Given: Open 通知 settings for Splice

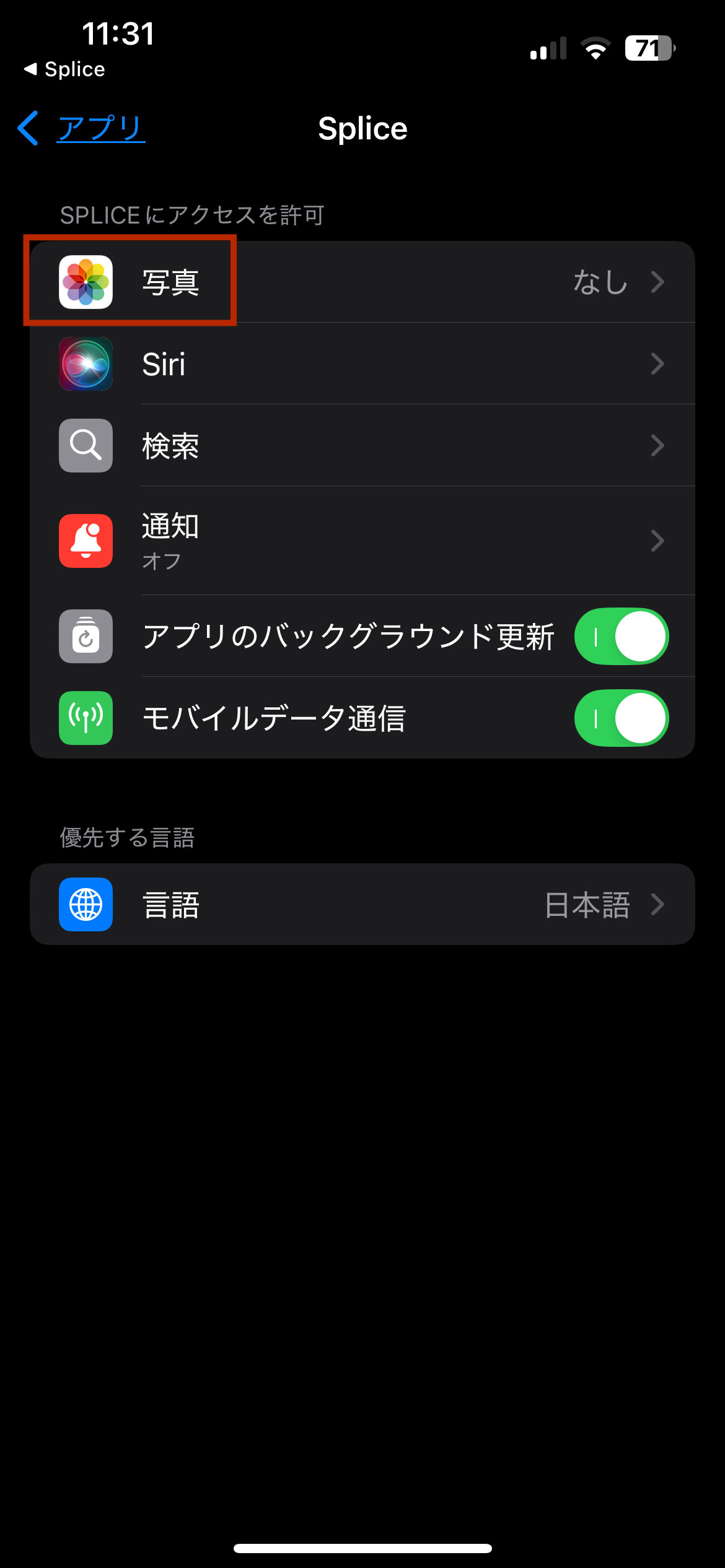Looking at the screenshot, I should 362,541.
